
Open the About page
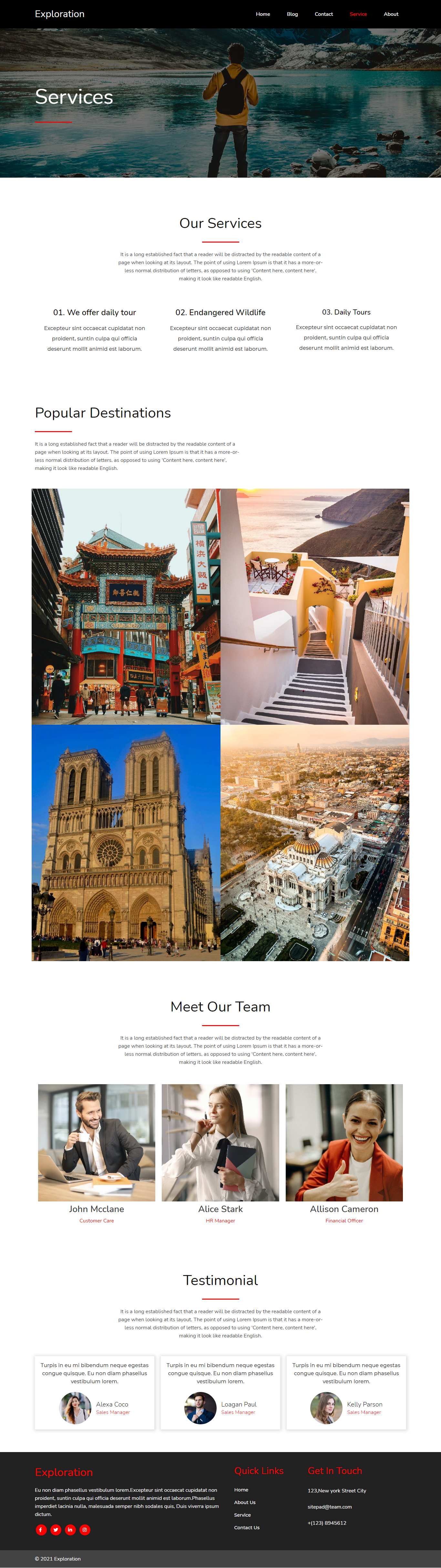(x=391, y=14)
